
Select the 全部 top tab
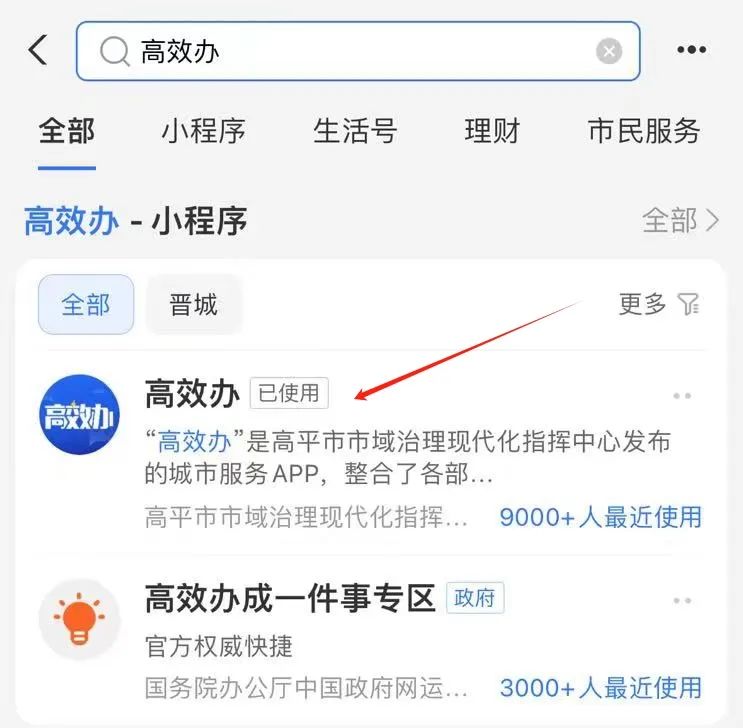click(x=67, y=131)
